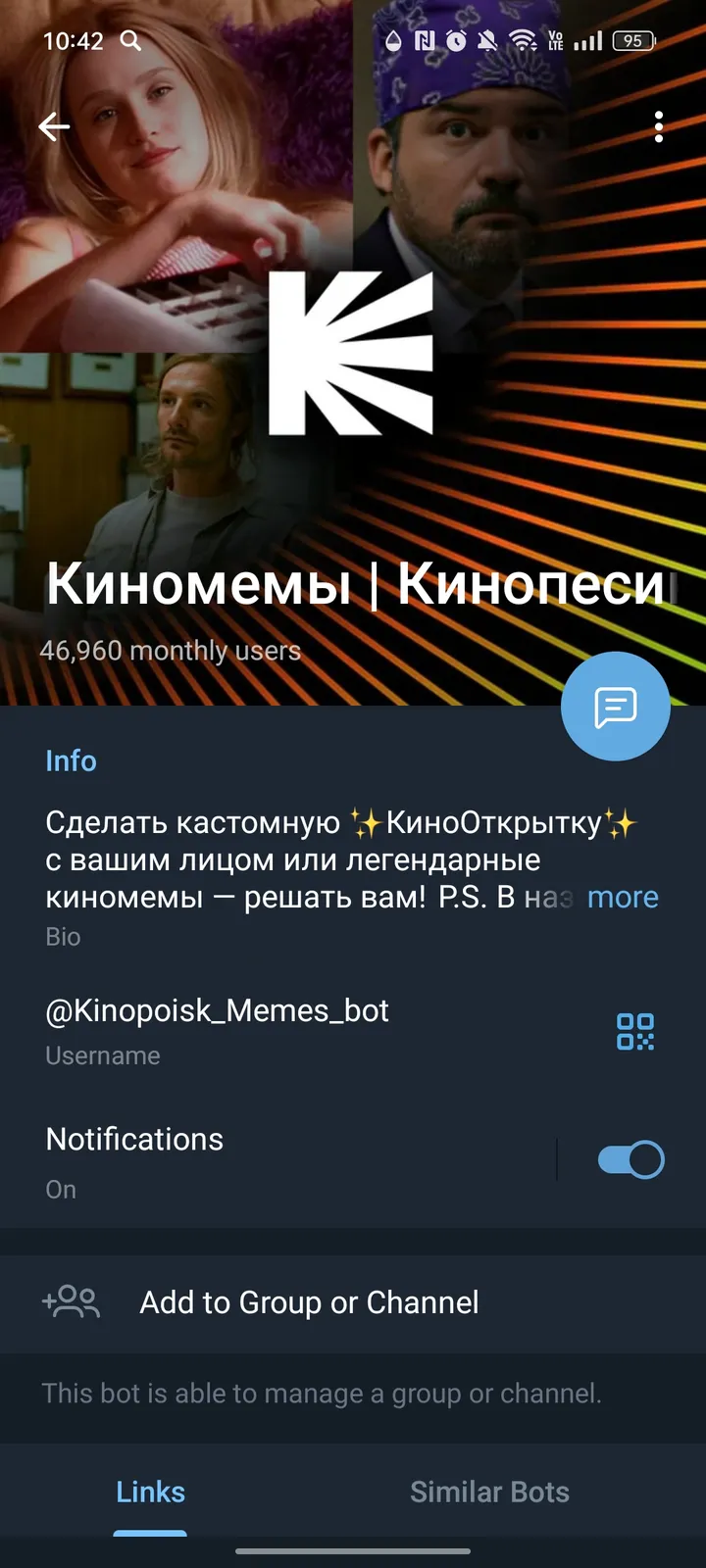Open the QR code for the bot username
This screenshot has width=706, height=1568.
(x=637, y=1031)
